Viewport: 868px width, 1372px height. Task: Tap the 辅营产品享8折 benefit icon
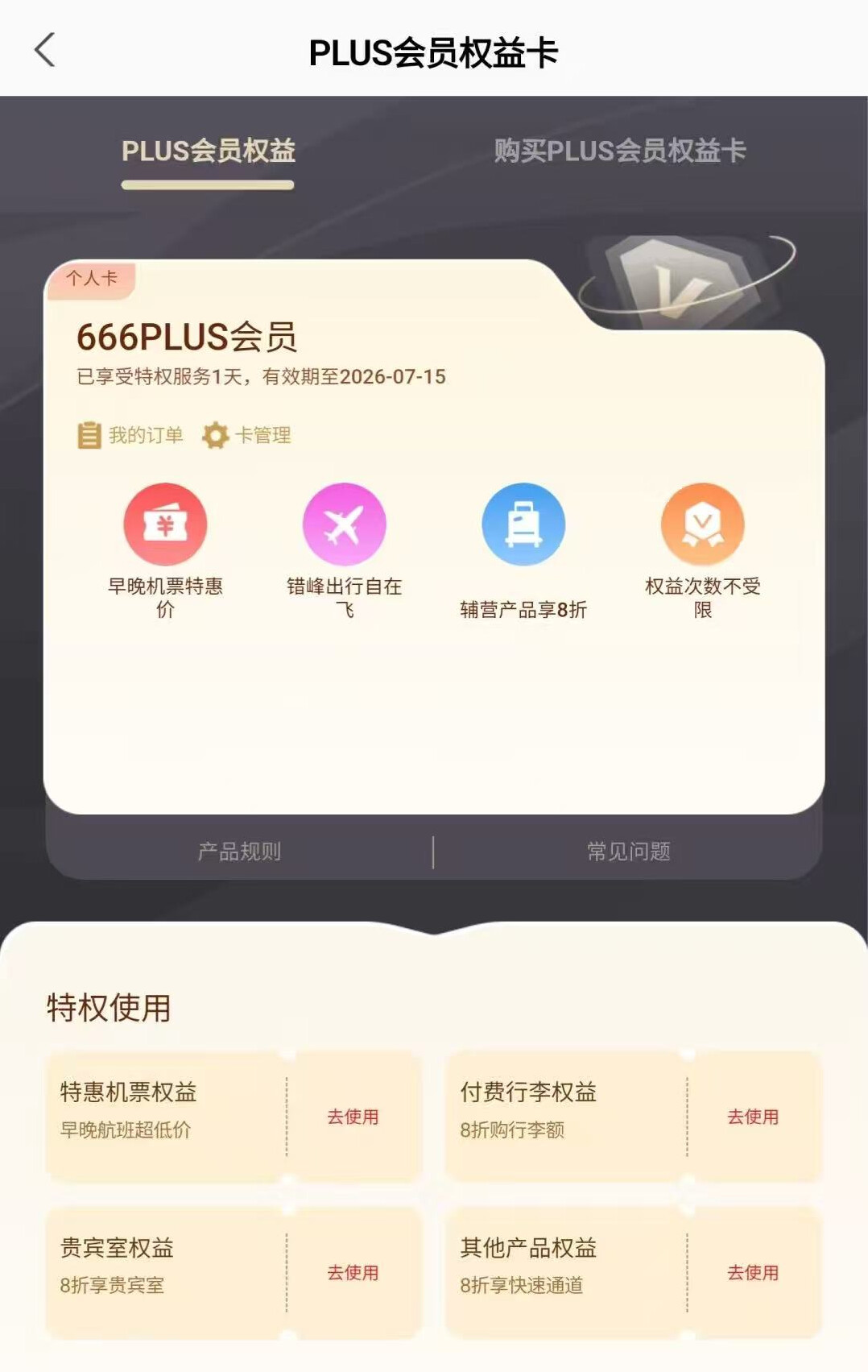pyautogui.click(x=523, y=524)
